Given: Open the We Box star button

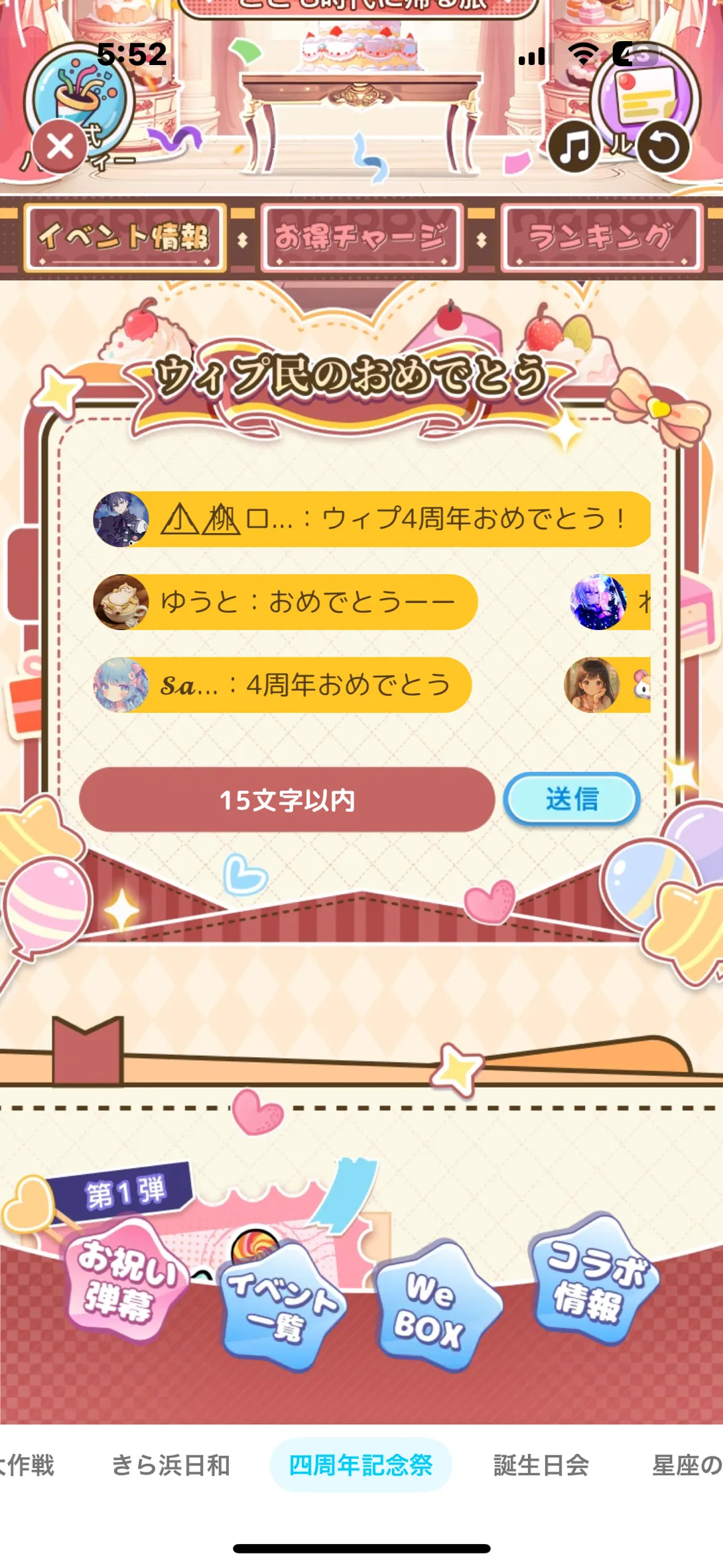Looking at the screenshot, I should pyautogui.click(x=433, y=1307).
